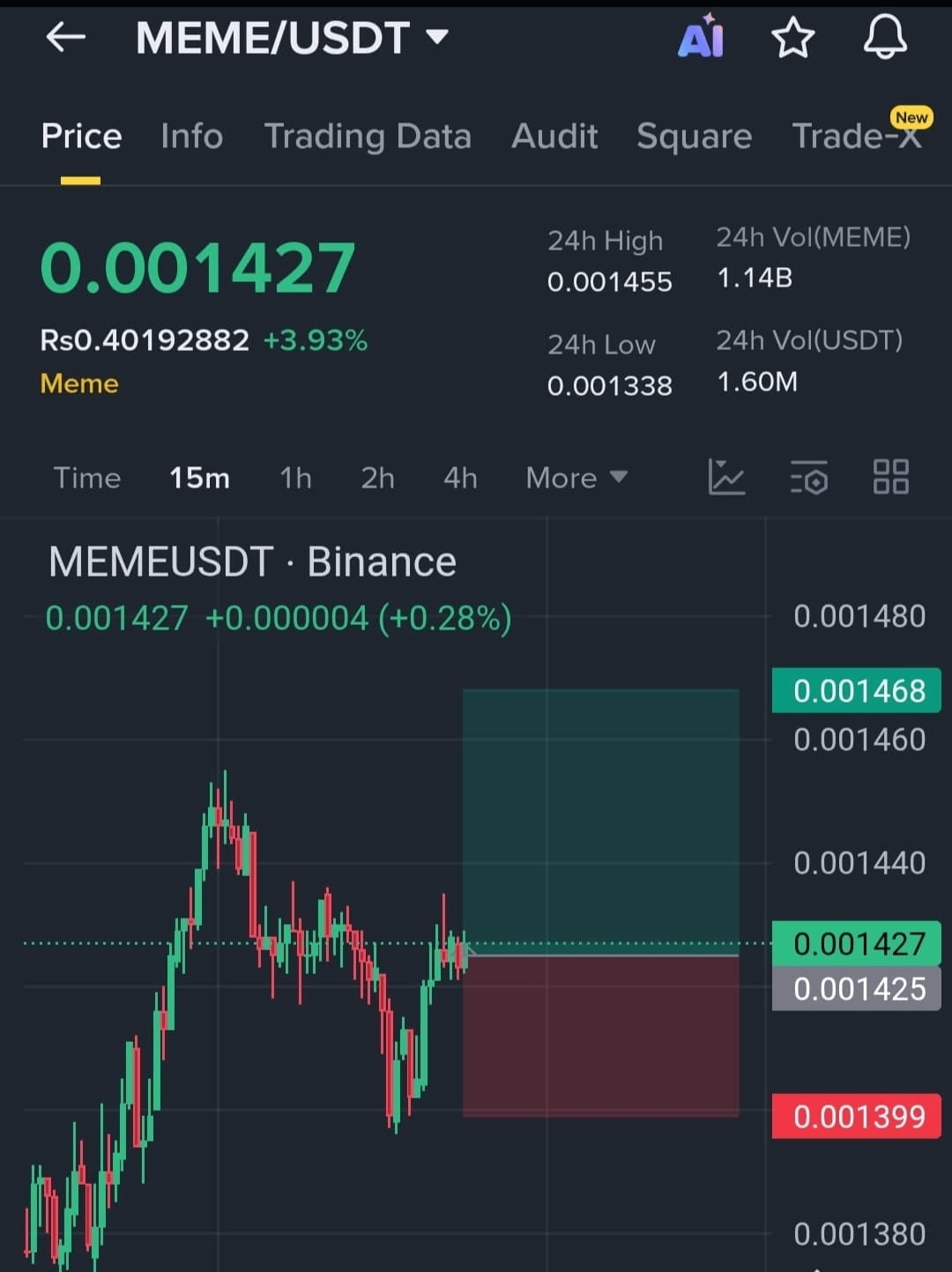The width and height of the screenshot is (952, 1272).
Task: Add MEME/USDT to favorites star
Action: (792, 39)
